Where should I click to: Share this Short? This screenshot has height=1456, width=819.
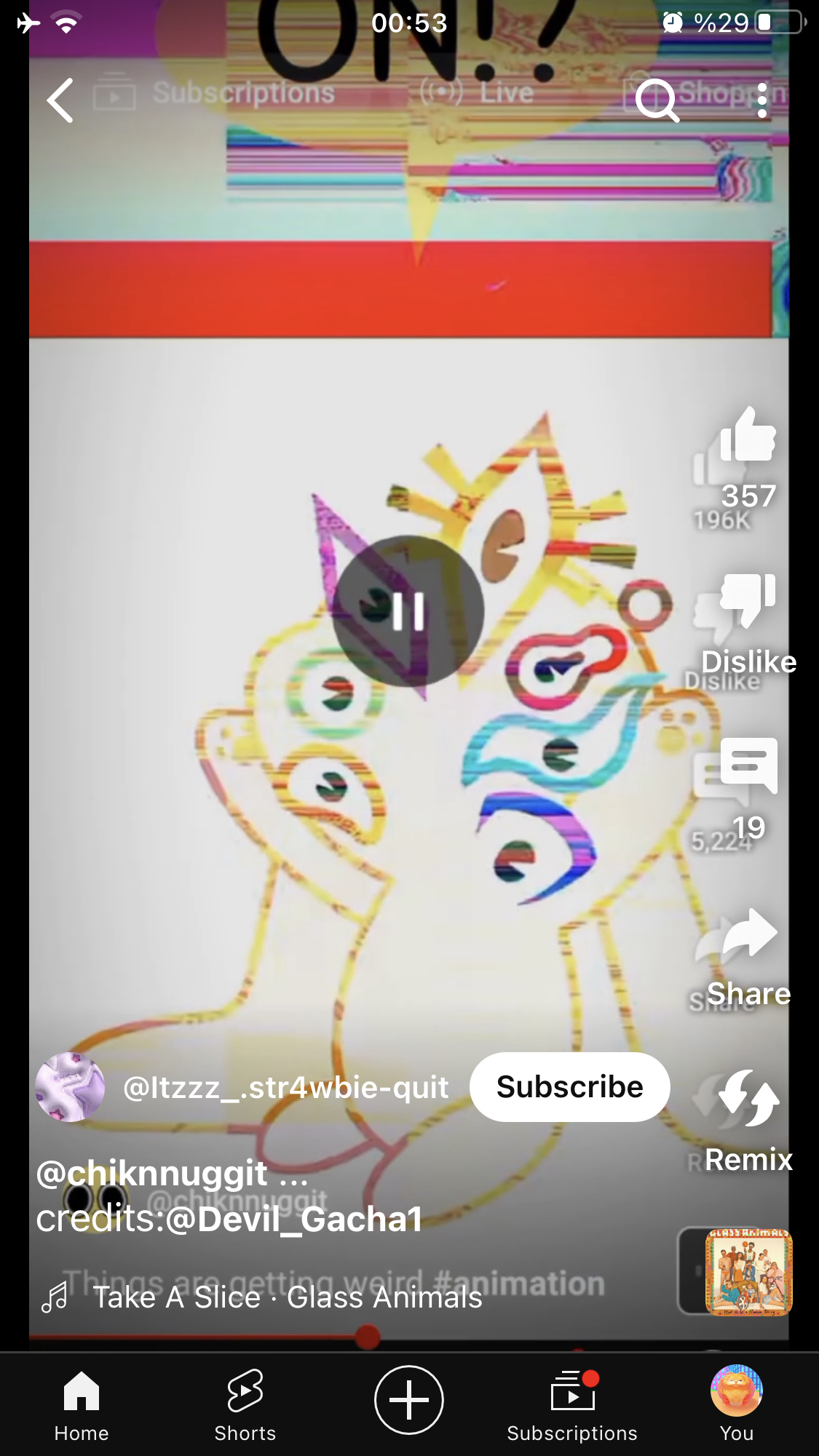748,934
